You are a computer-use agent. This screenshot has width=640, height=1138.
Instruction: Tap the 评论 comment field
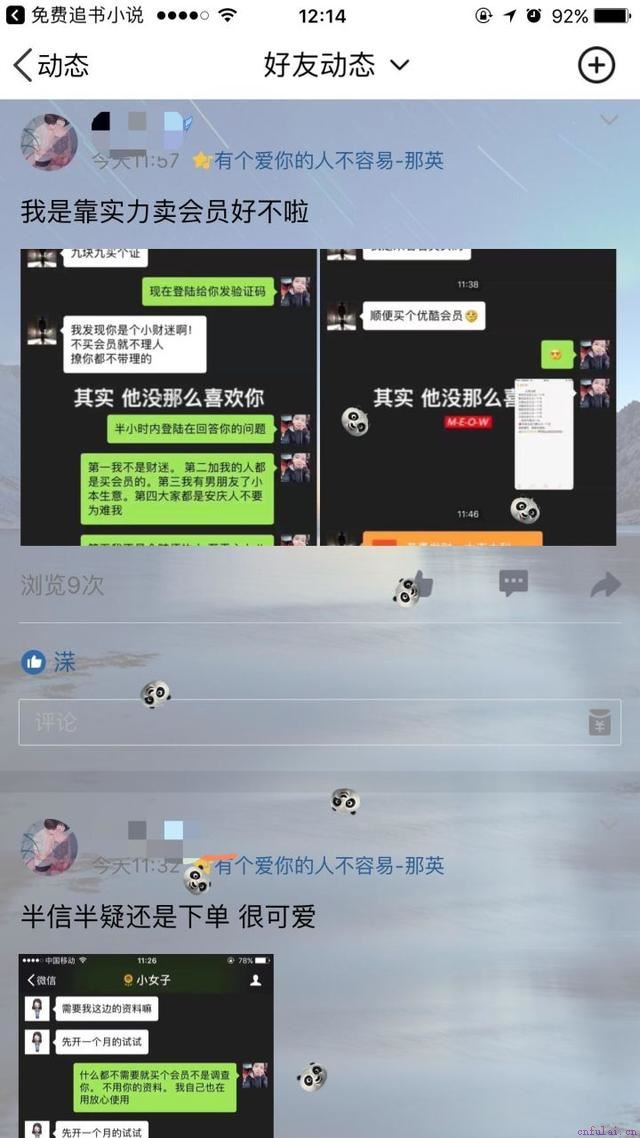(300, 722)
